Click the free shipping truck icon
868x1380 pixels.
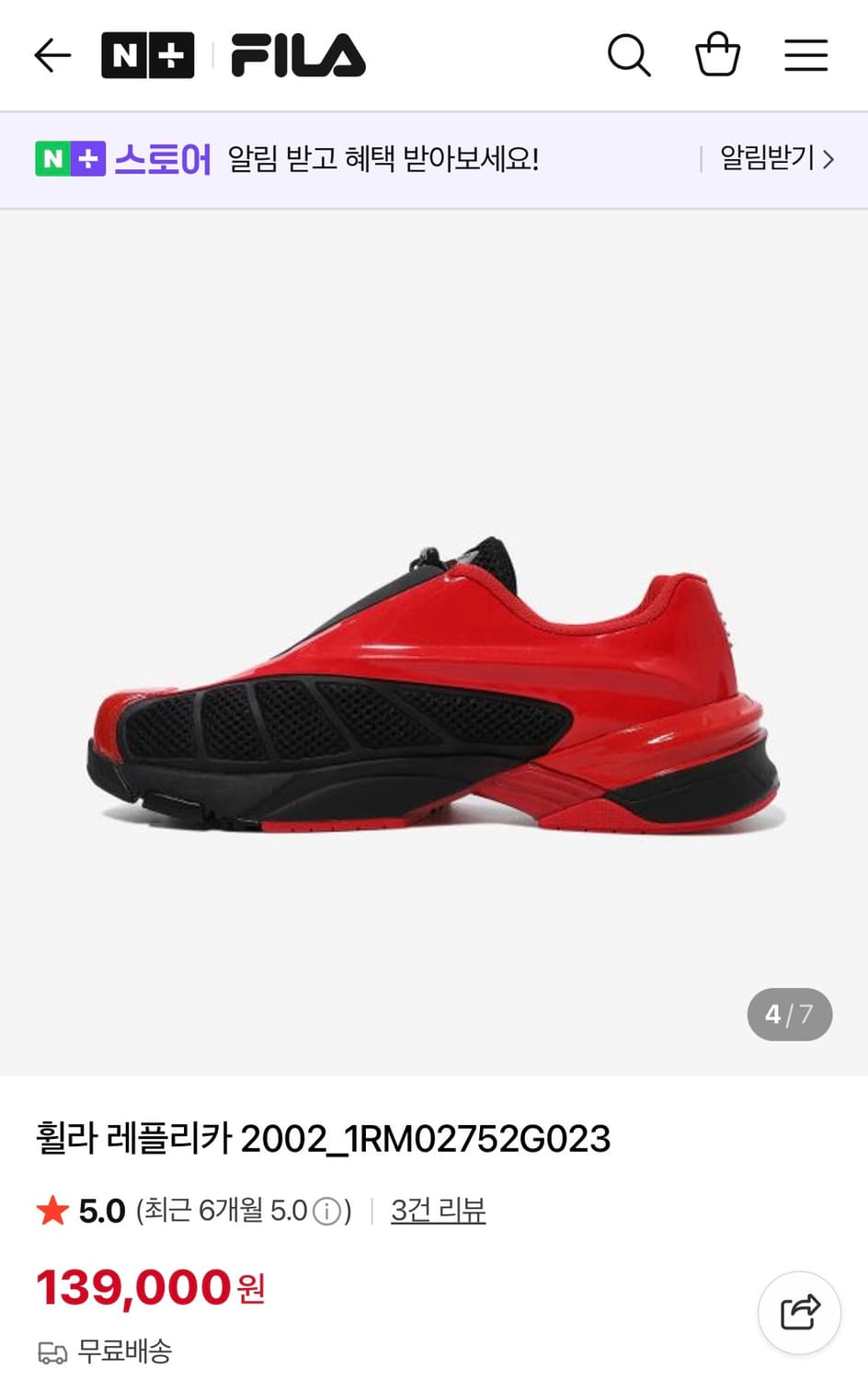(x=53, y=1352)
